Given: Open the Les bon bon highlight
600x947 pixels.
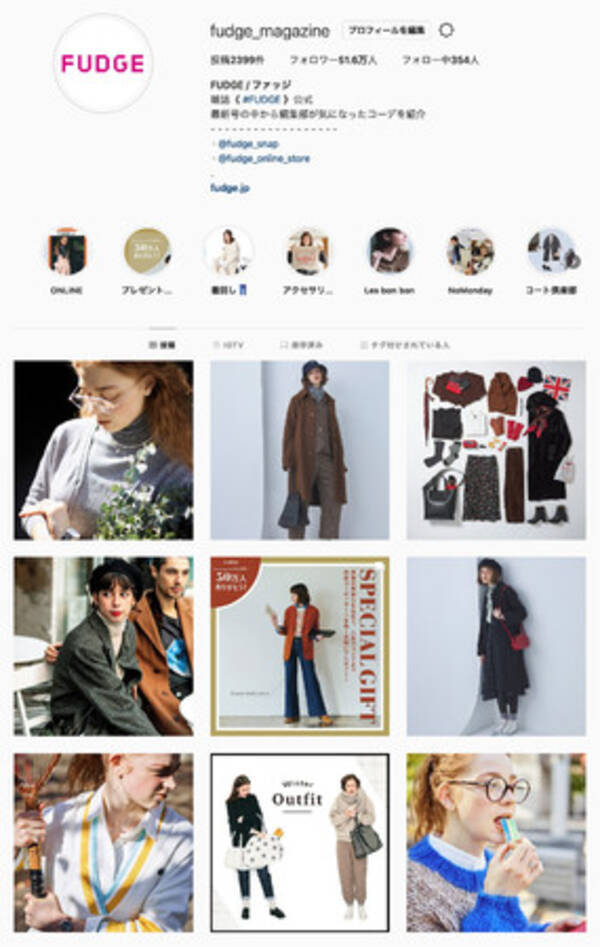Looking at the screenshot, I should [x=389, y=252].
